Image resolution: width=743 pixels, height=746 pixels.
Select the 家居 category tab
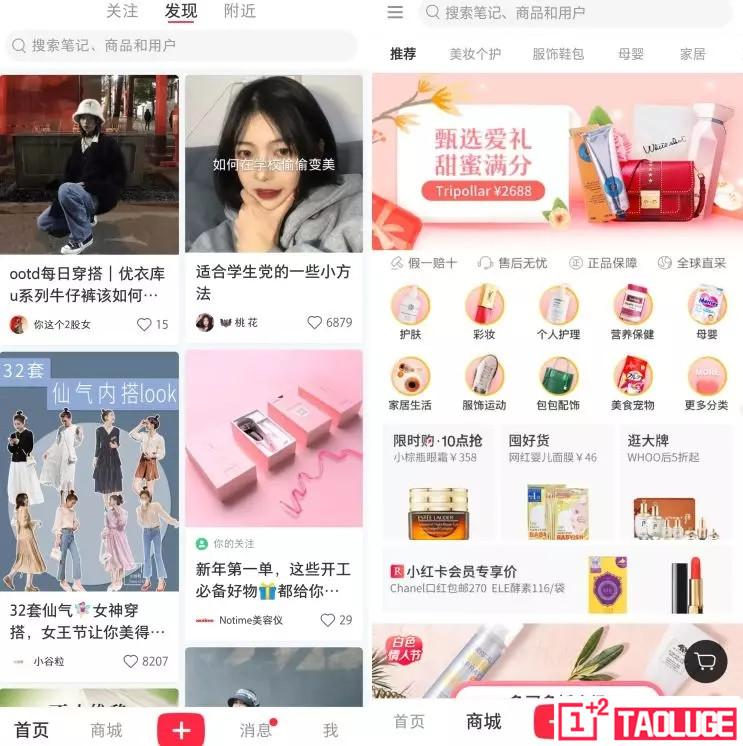[692, 54]
